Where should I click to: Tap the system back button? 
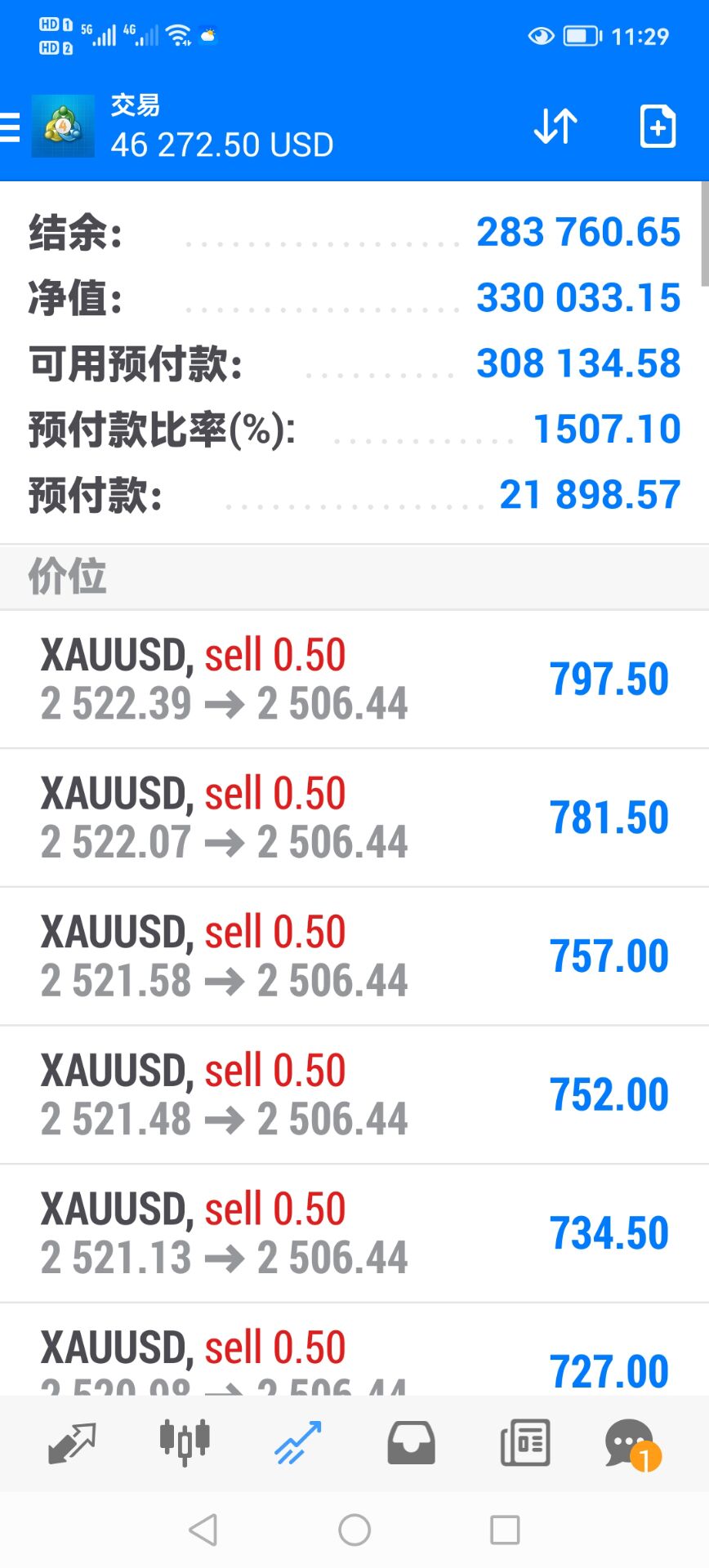click(203, 1530)
